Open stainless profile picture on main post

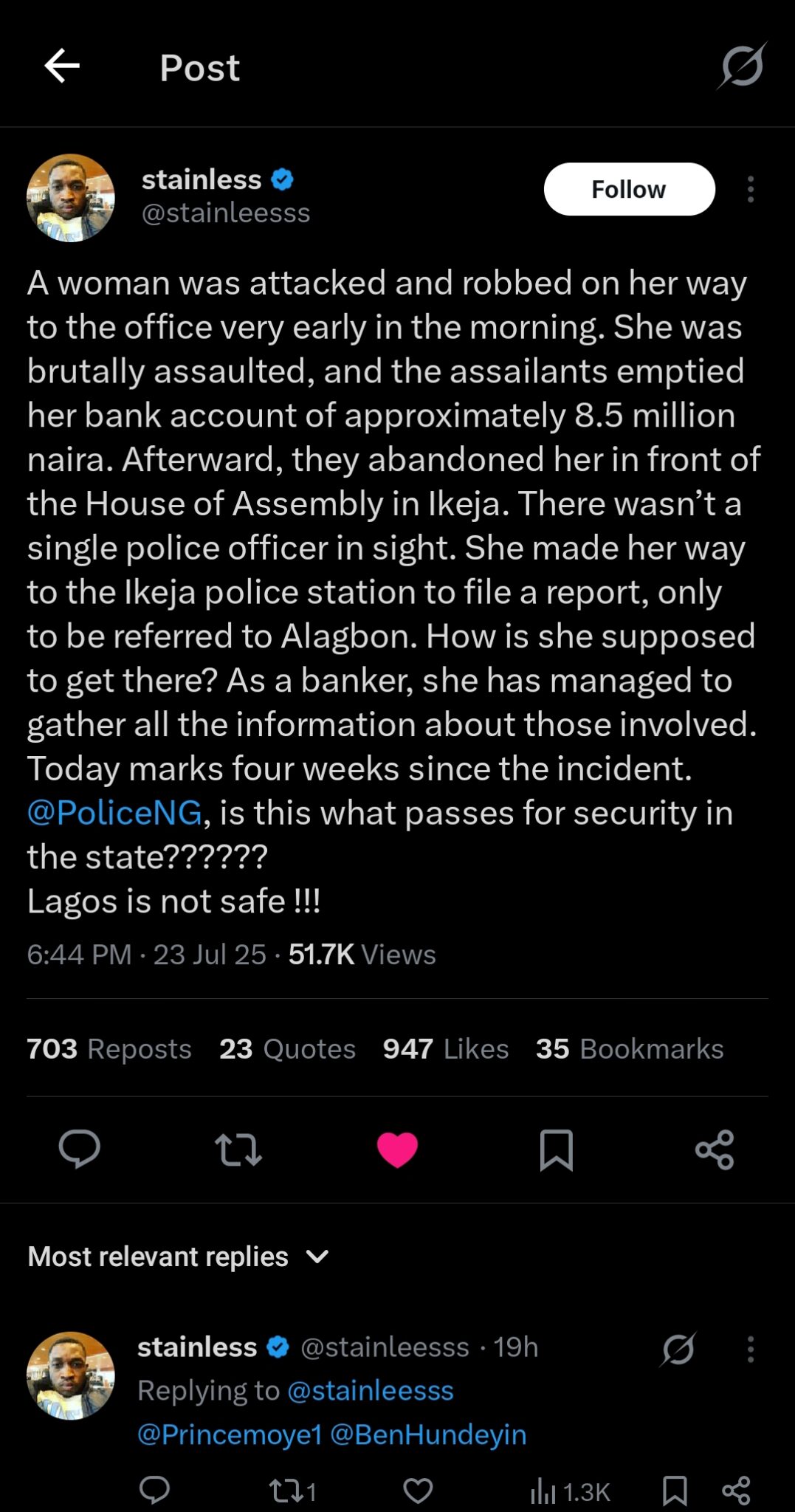click(71, 198)
